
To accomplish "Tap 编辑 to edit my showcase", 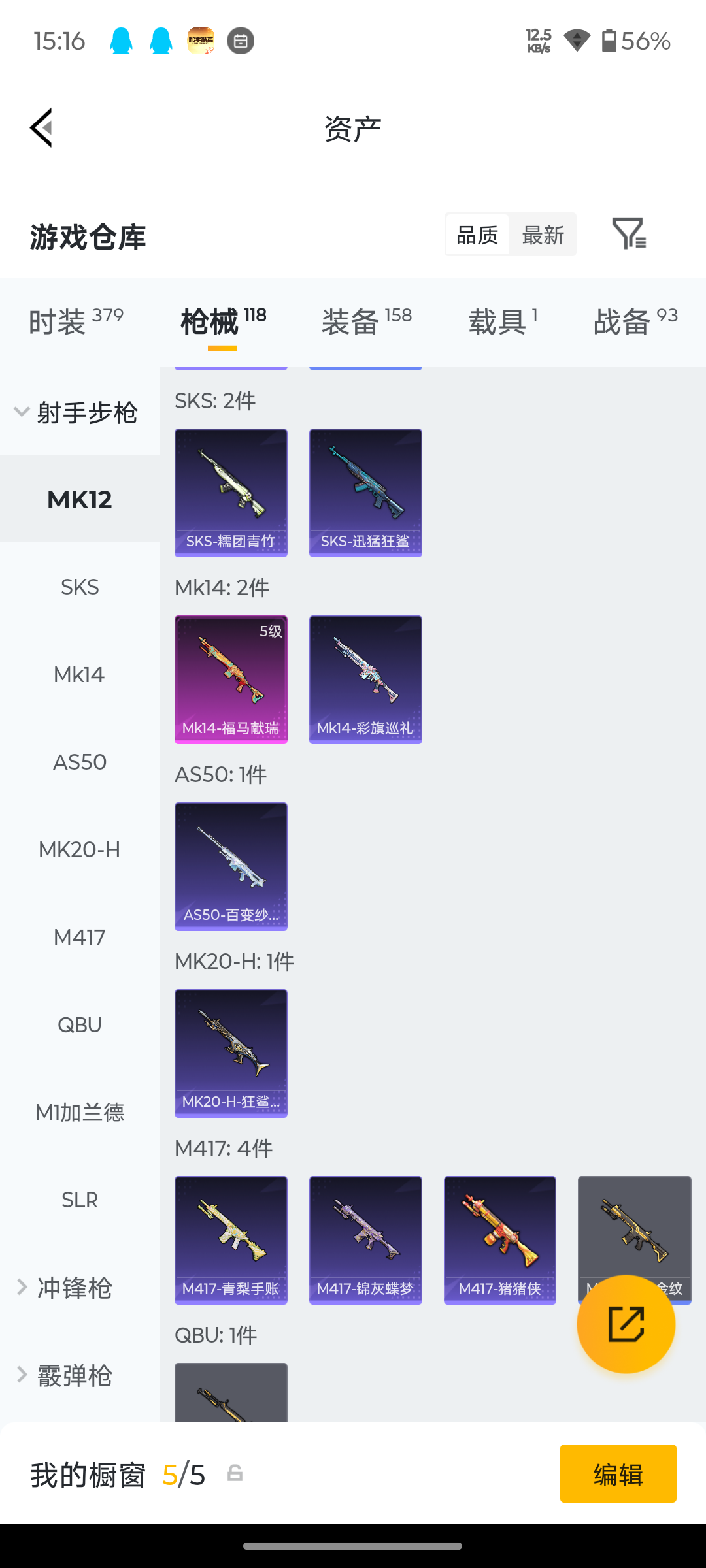I will coord(618,1474).
